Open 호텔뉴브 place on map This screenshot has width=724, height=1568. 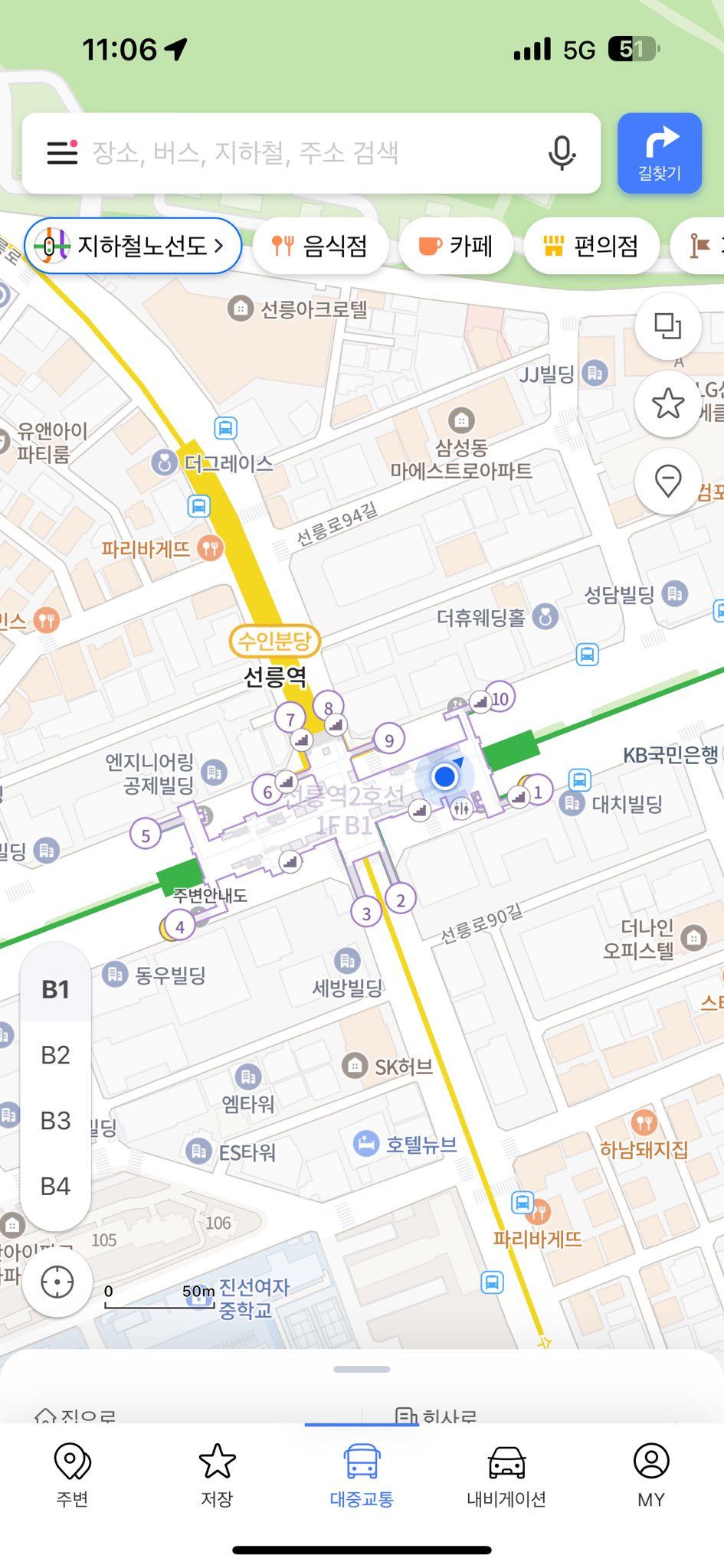(407, 1145)
